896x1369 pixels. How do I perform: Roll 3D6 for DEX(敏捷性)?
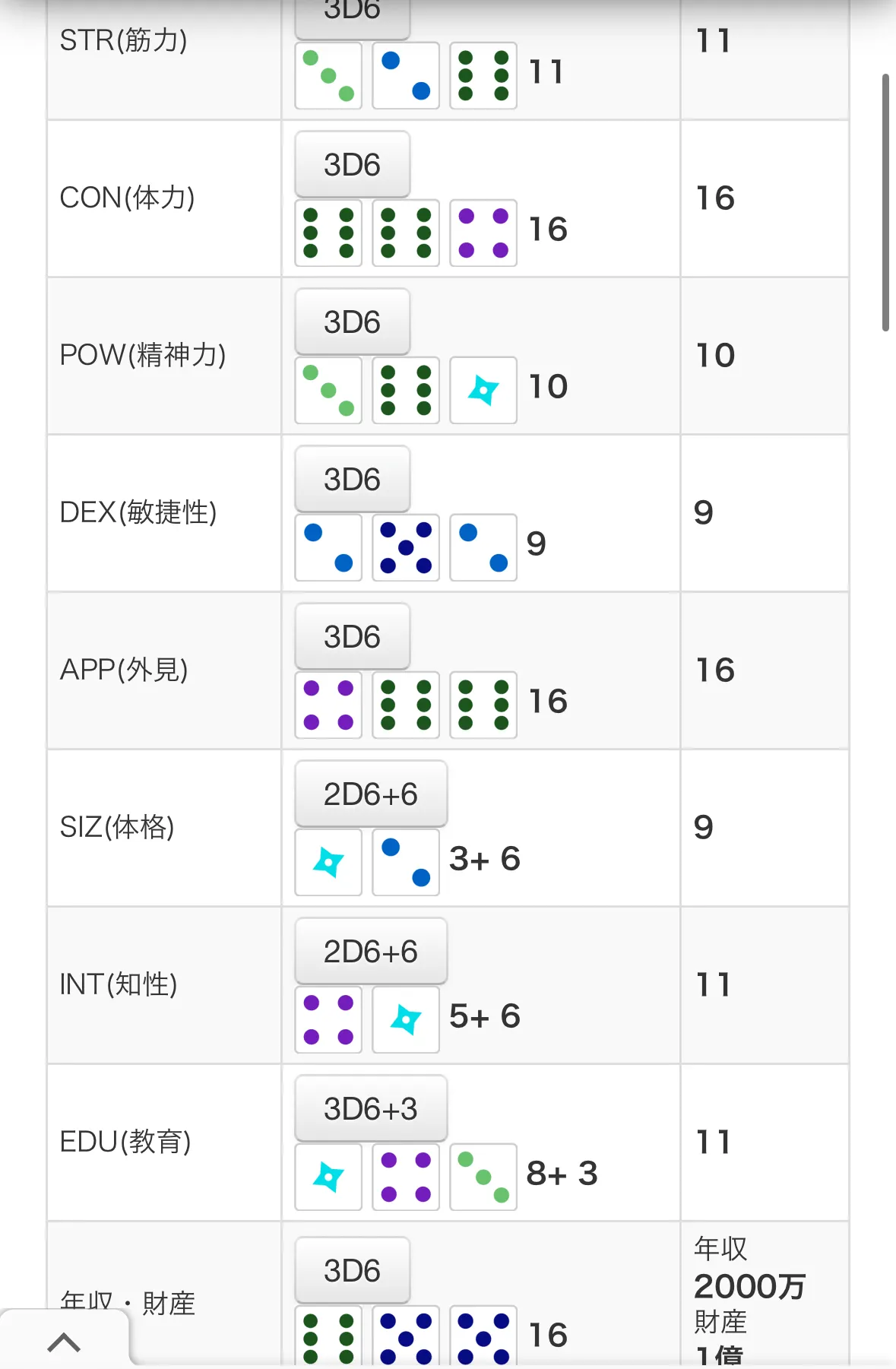(352, 480)
